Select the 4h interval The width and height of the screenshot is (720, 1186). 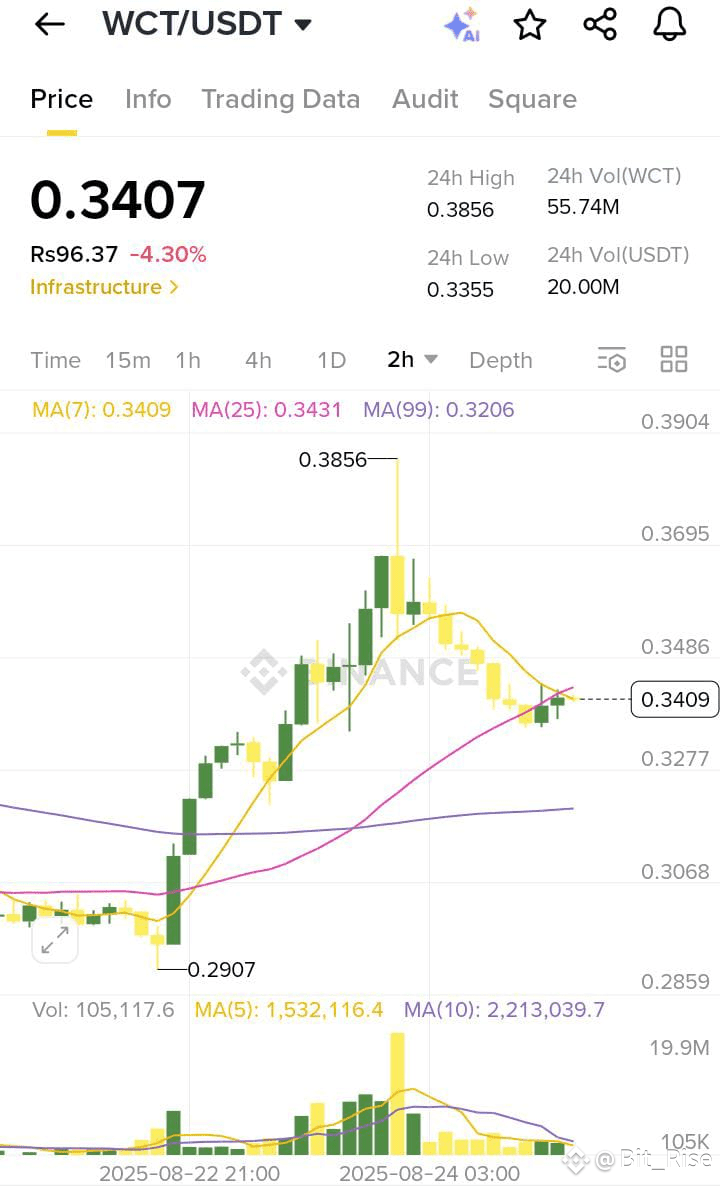click(x=258, y=360)
